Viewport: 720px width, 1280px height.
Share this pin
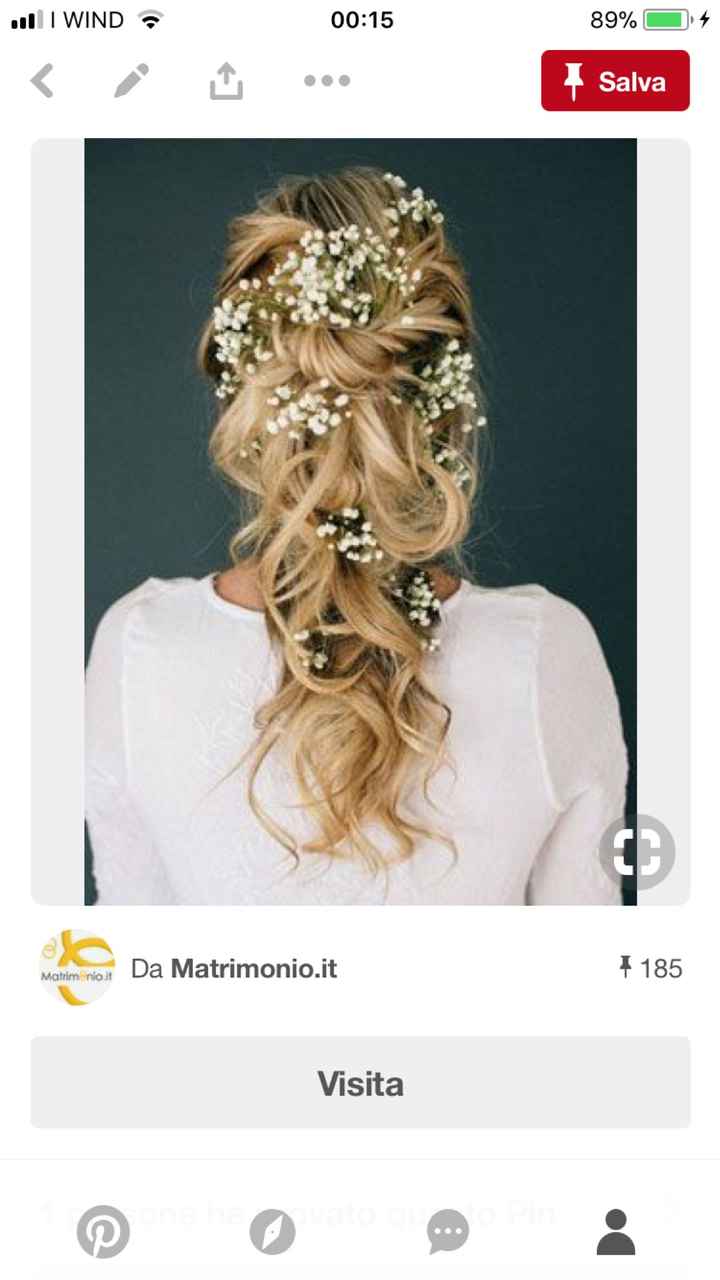(x=226, y=81)
